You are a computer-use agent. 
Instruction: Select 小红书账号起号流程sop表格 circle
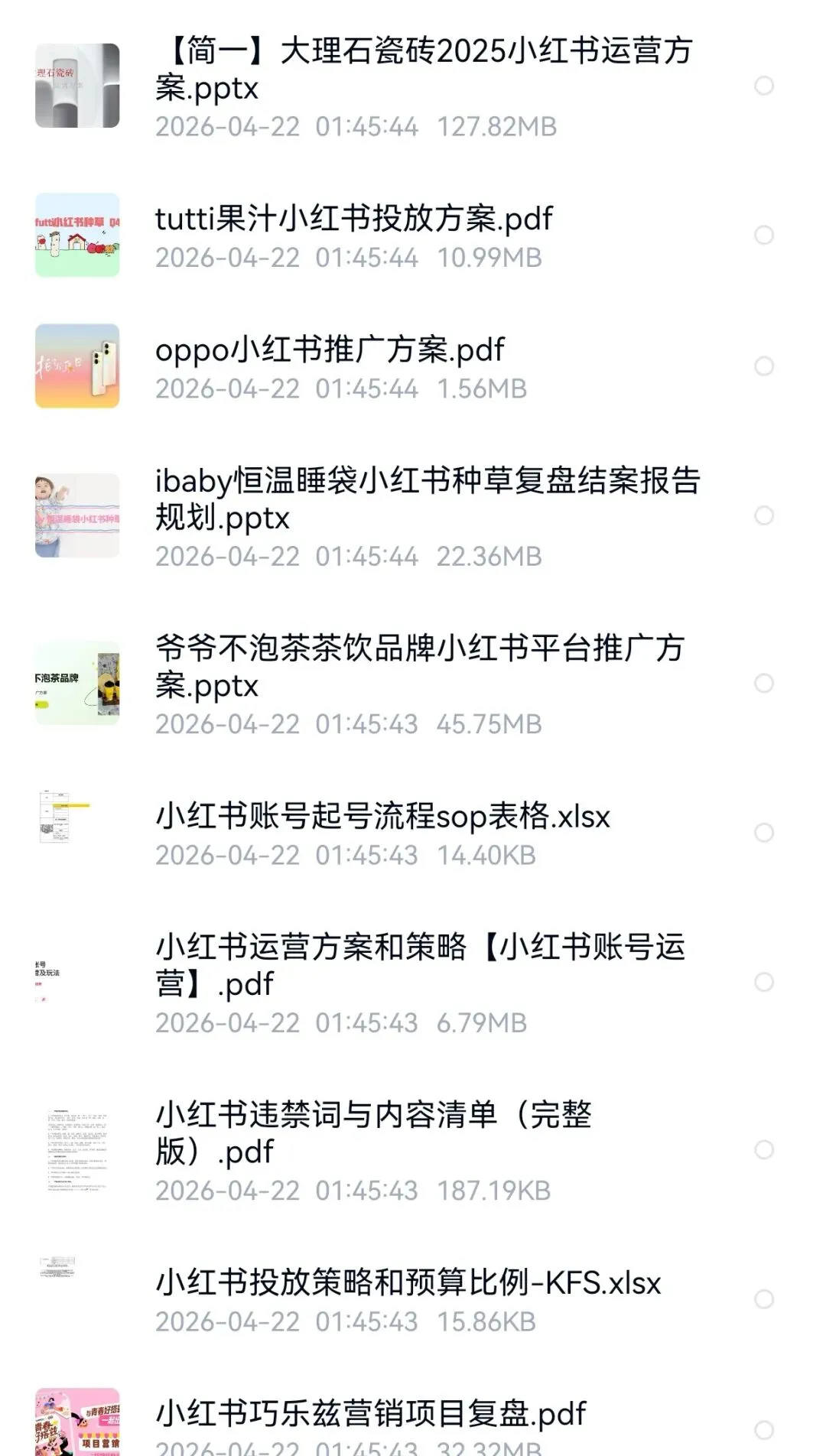pos(764,832)
